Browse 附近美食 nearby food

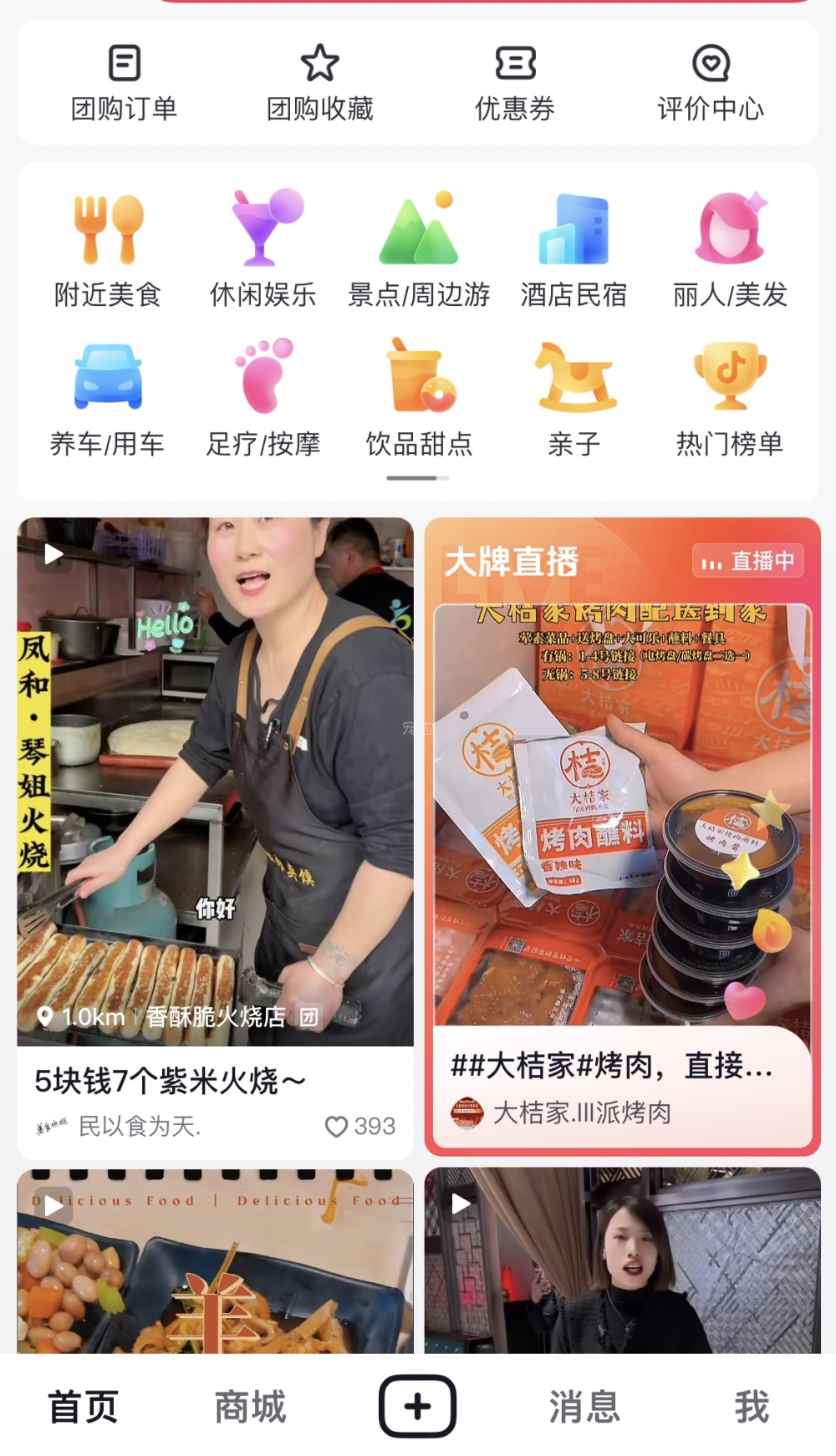tap(108, 249)
